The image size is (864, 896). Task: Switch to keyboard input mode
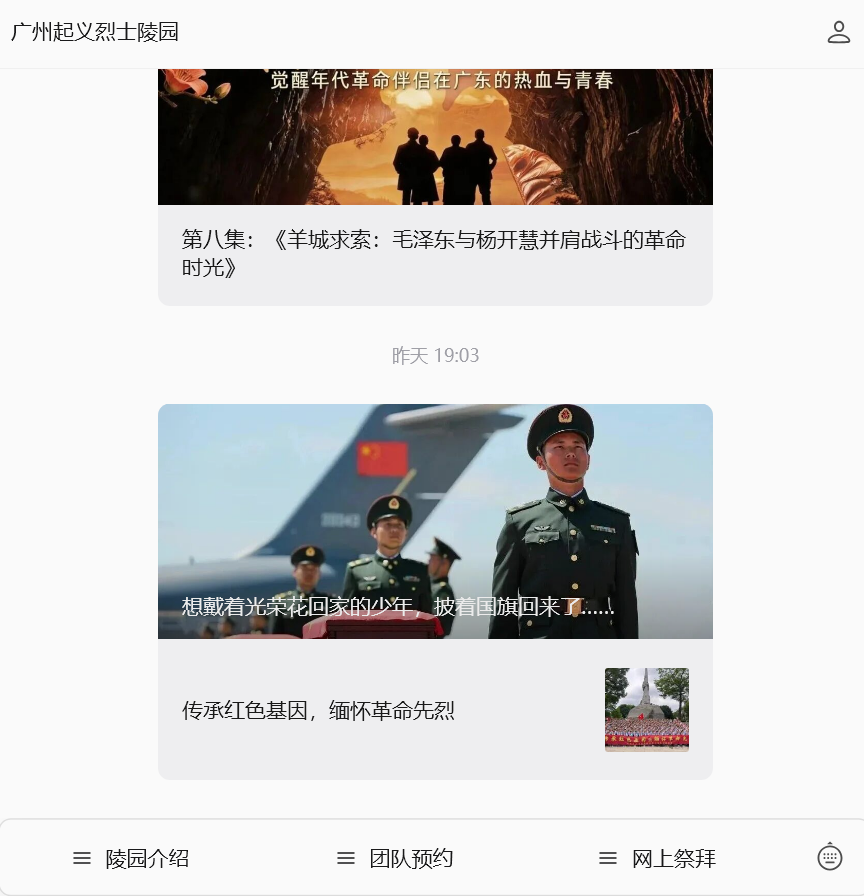830,857
